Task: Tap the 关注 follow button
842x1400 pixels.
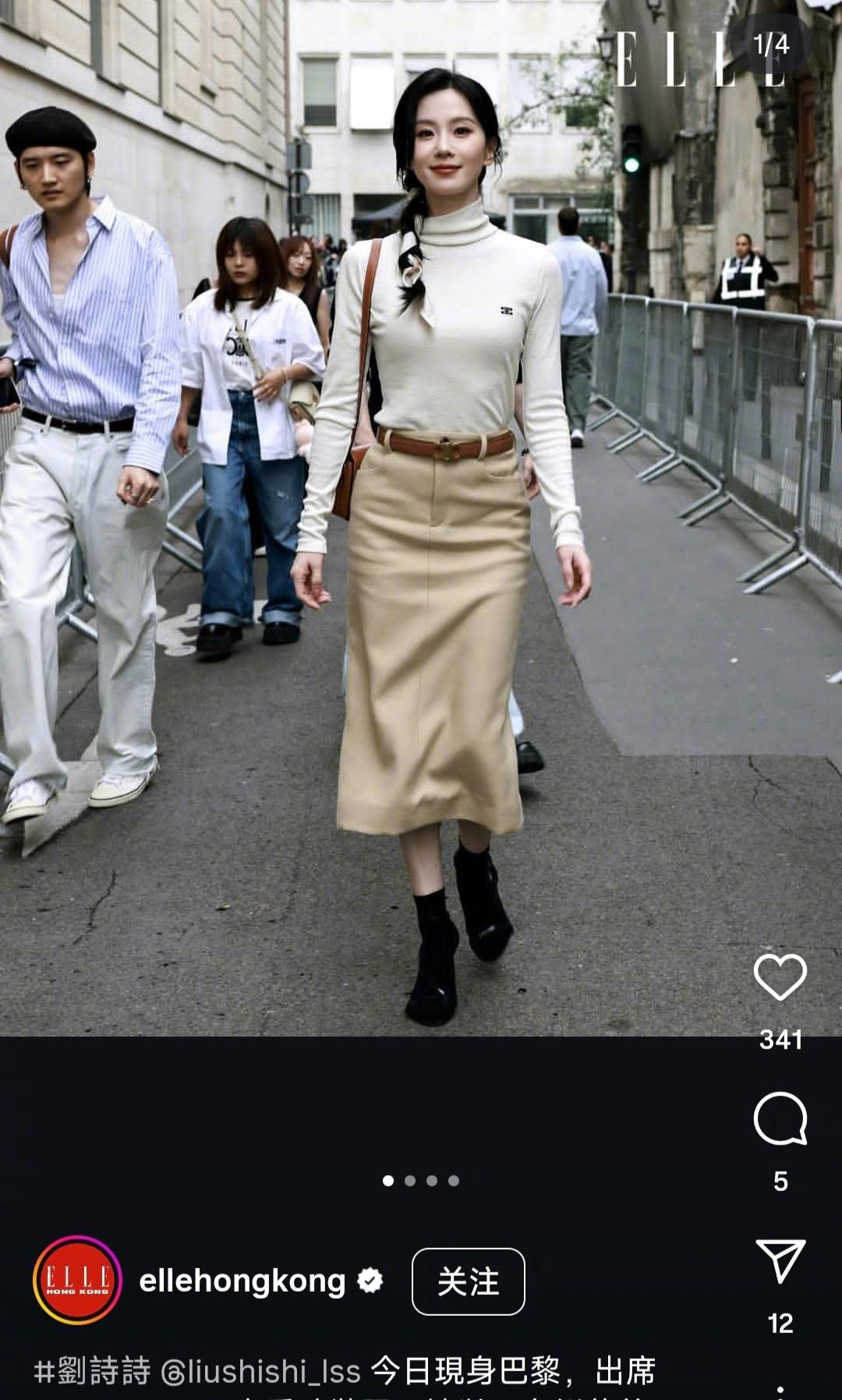Action: [468, 1282]
